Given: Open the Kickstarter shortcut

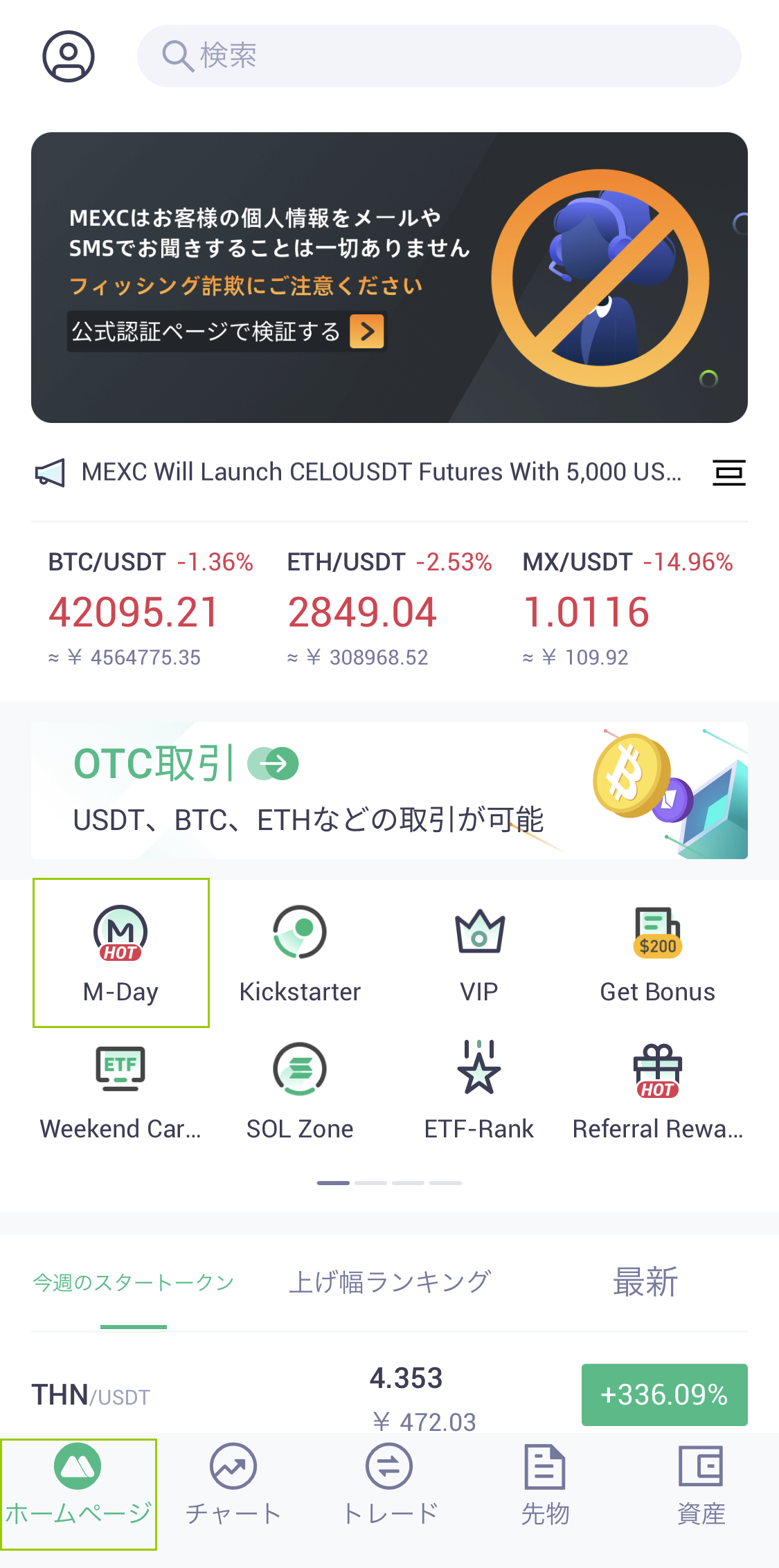Looking at the screenshot, I should 300,953.
